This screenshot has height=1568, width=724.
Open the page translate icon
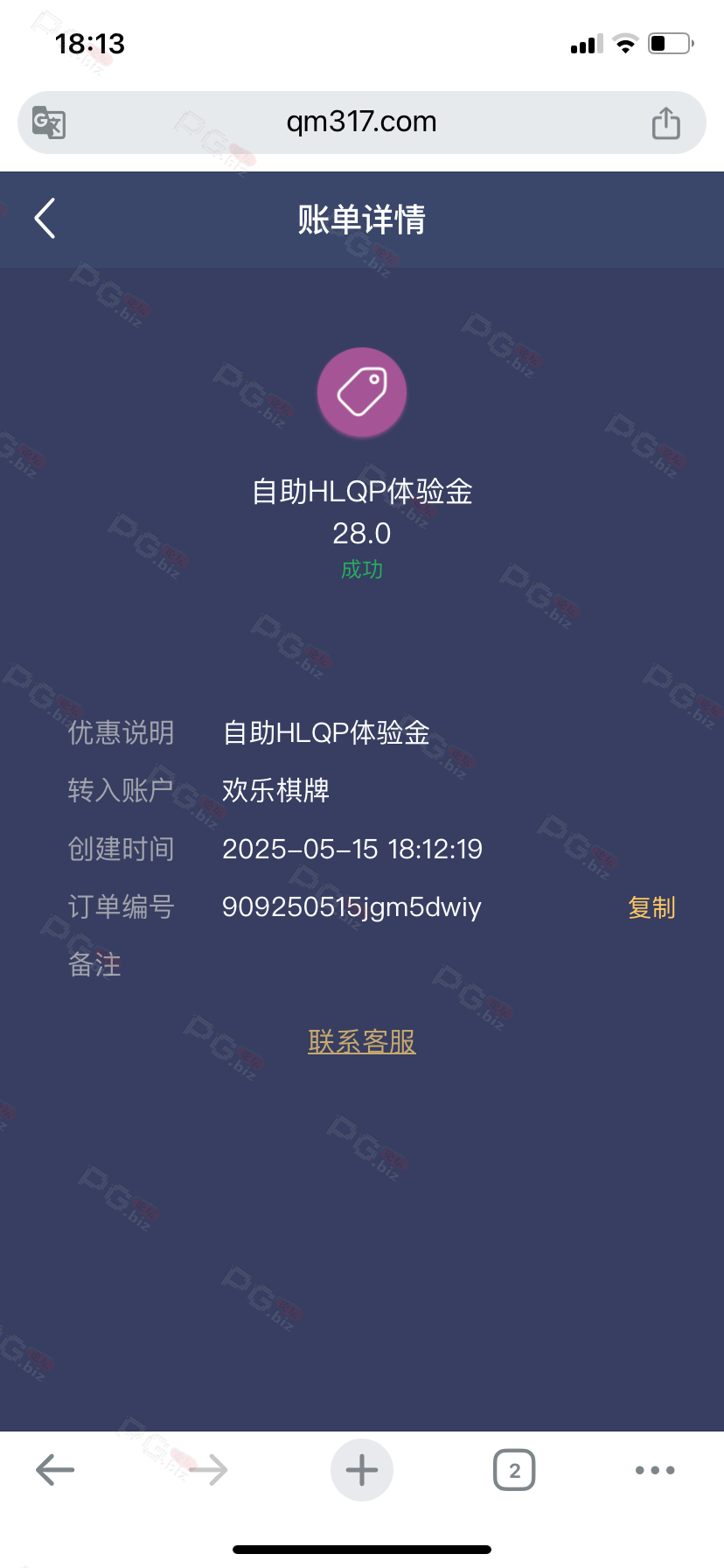coord(49,122)
